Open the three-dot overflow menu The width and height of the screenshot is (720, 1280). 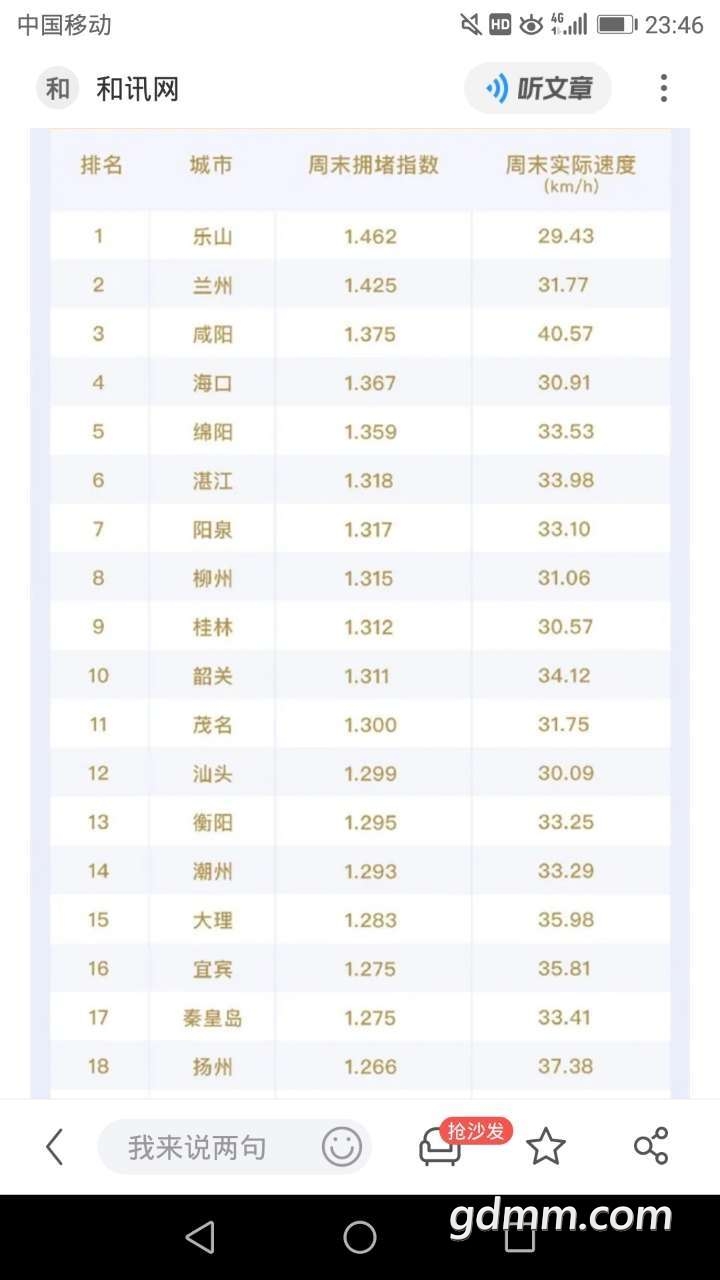(x=663, y=89)
